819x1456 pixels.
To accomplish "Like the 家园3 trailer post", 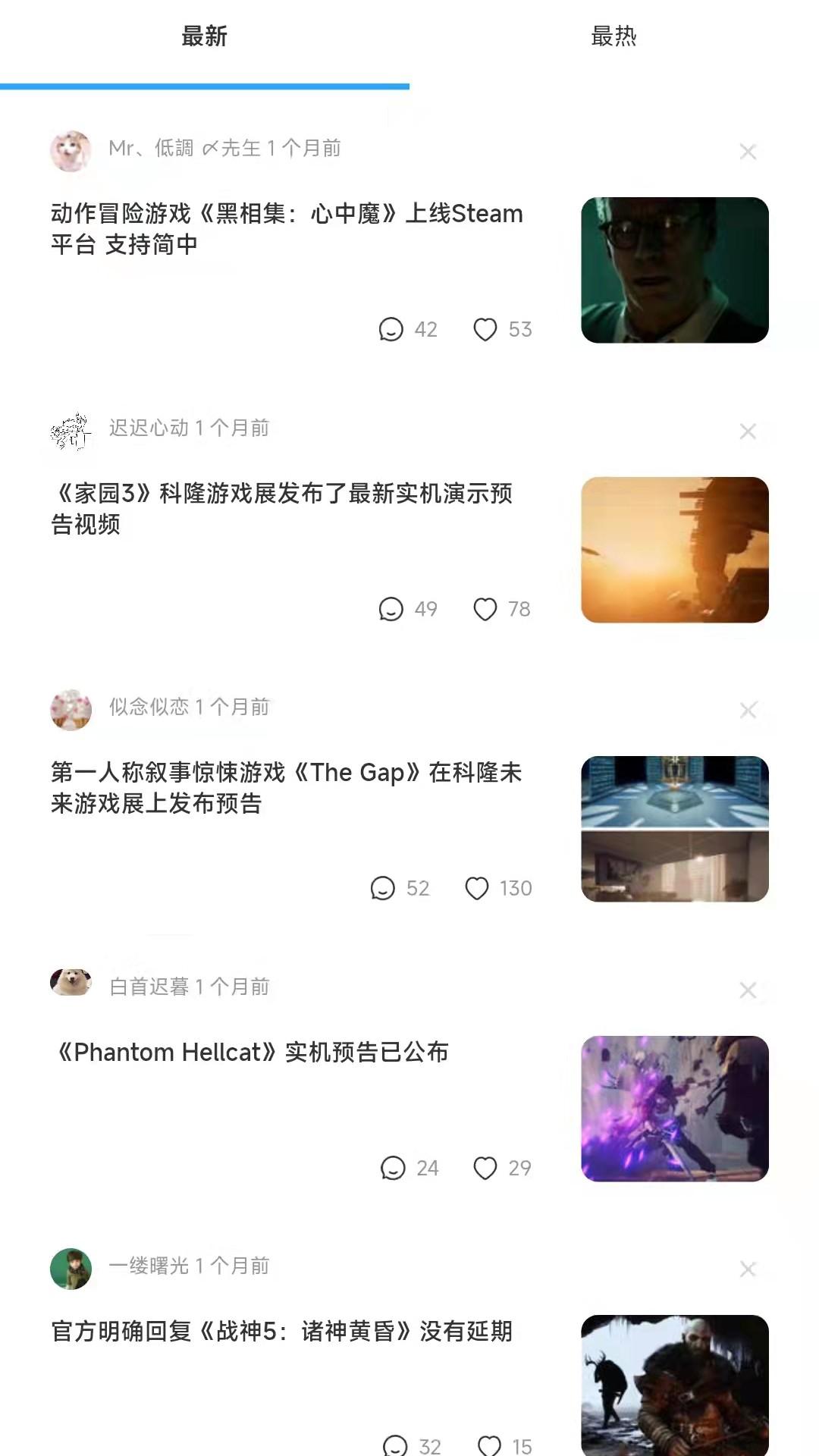I will pyautogui.click(x=485, y=609).
